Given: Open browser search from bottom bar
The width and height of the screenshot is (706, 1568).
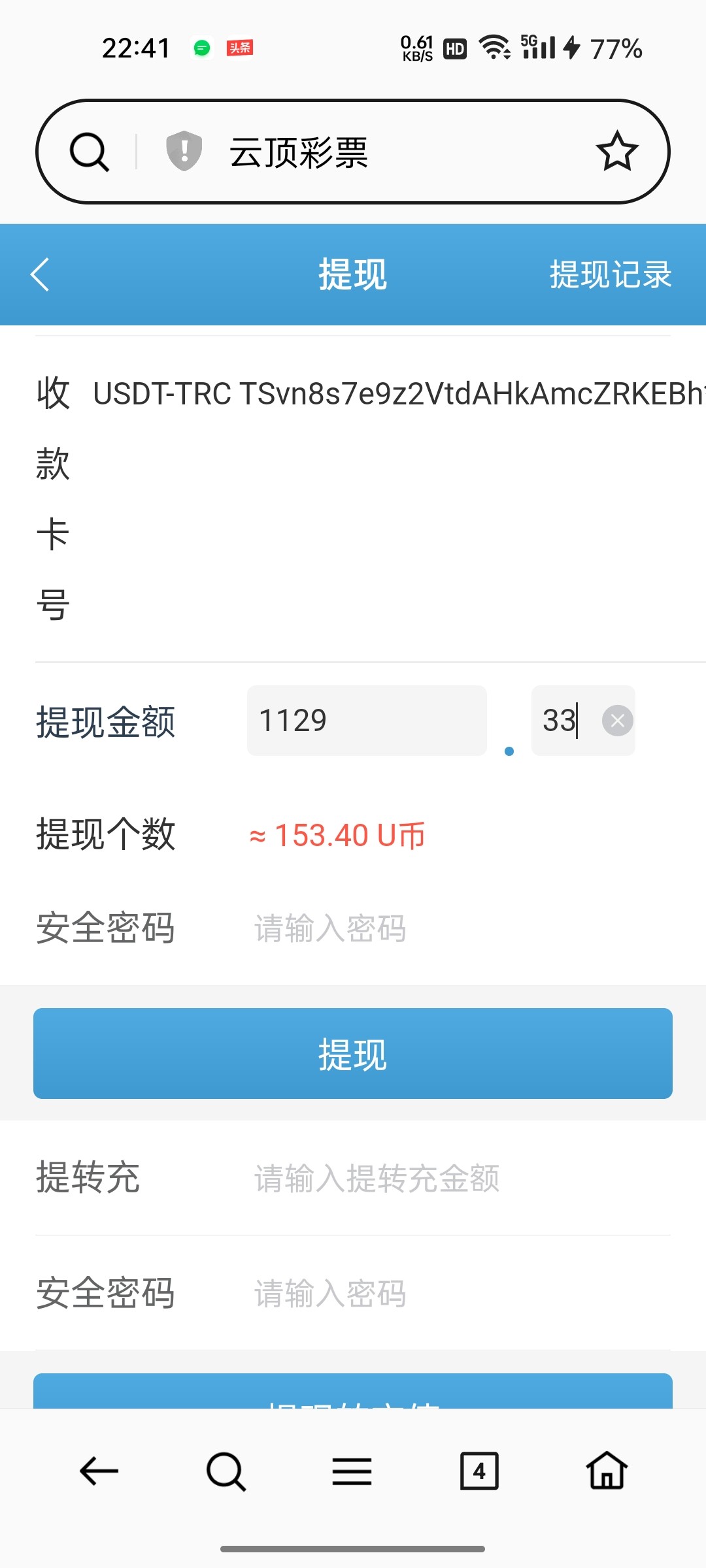Looking at the screenshot, I should pyautogui.click(x=226, y=1471).
